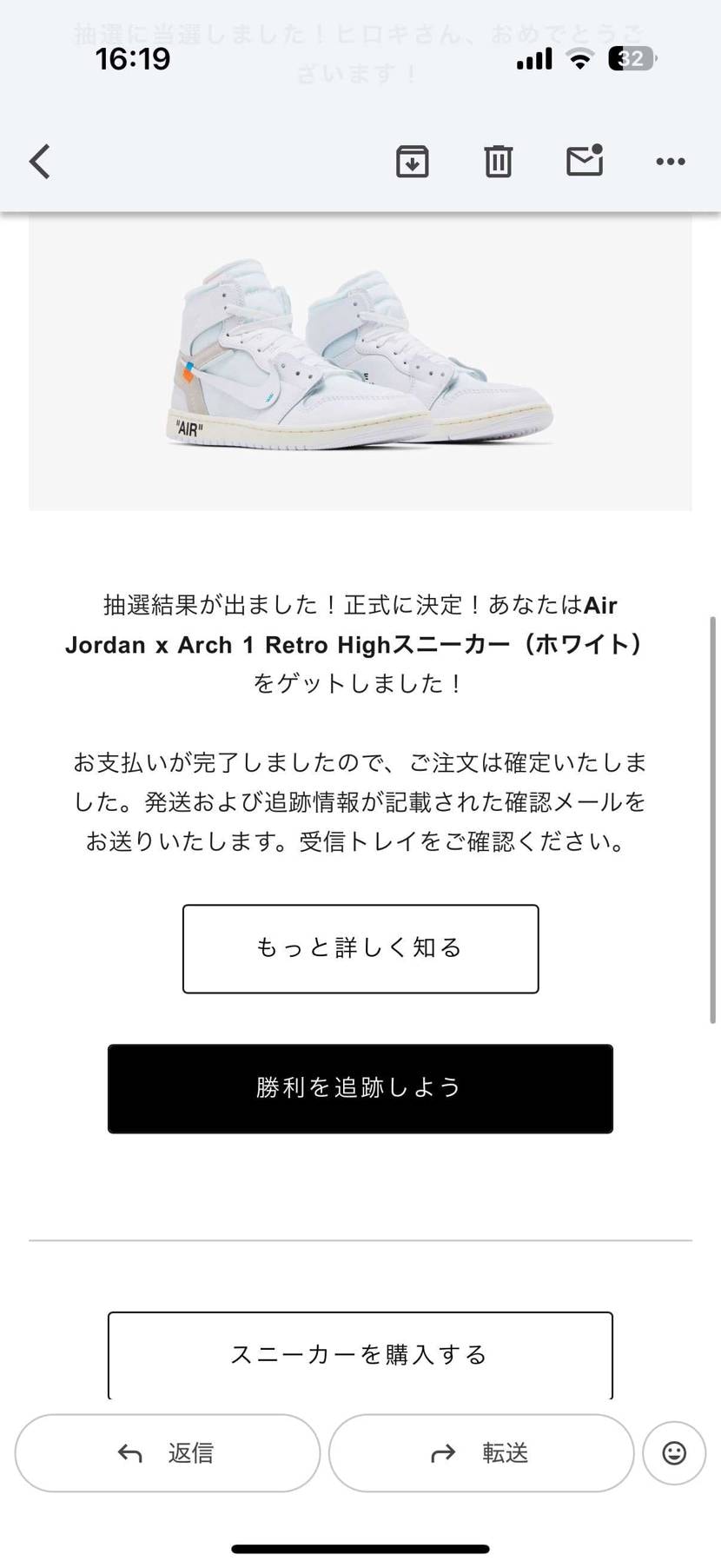Tap the forward arrow icon
This screenshot has width=721, height=1568.
443,1452
